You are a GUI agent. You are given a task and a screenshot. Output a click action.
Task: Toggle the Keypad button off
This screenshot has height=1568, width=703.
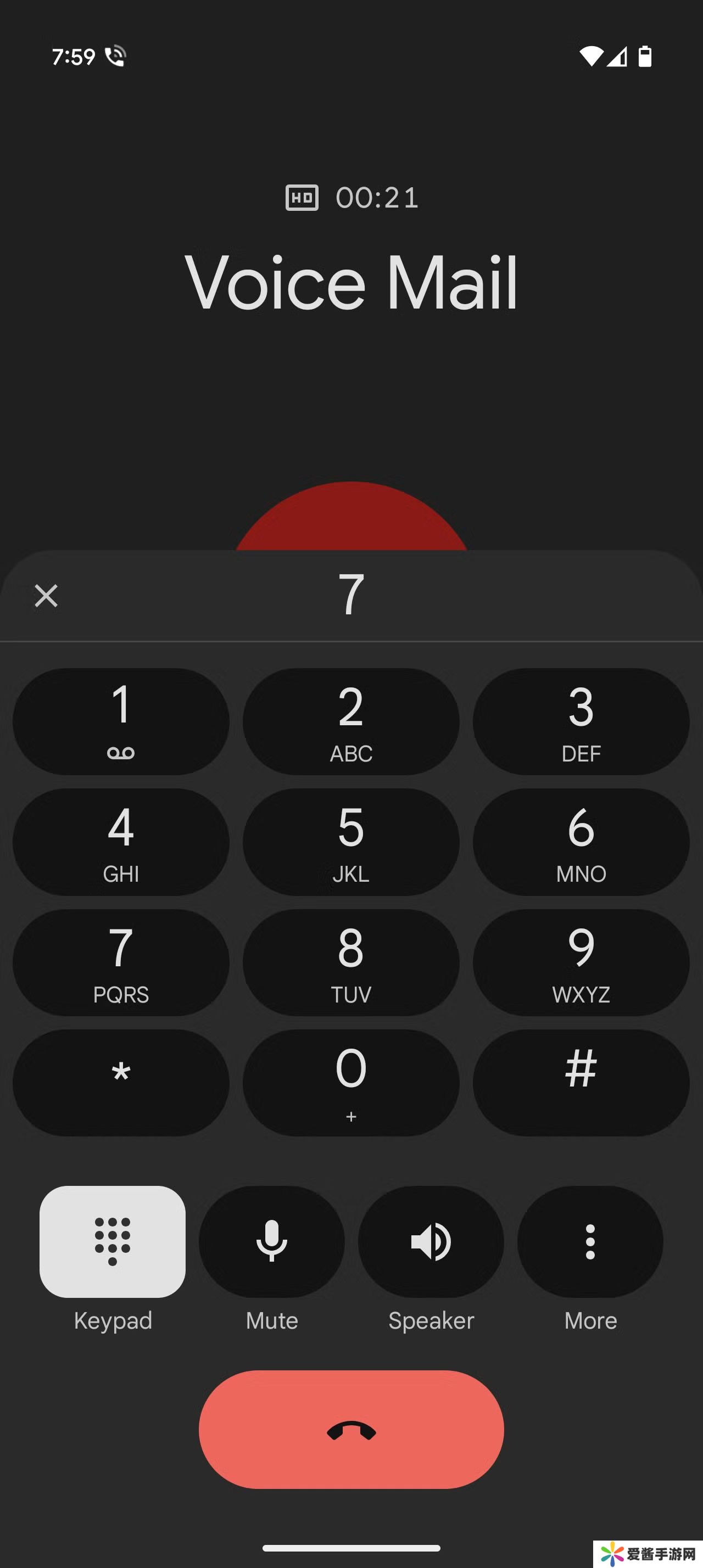point(113,1241)
